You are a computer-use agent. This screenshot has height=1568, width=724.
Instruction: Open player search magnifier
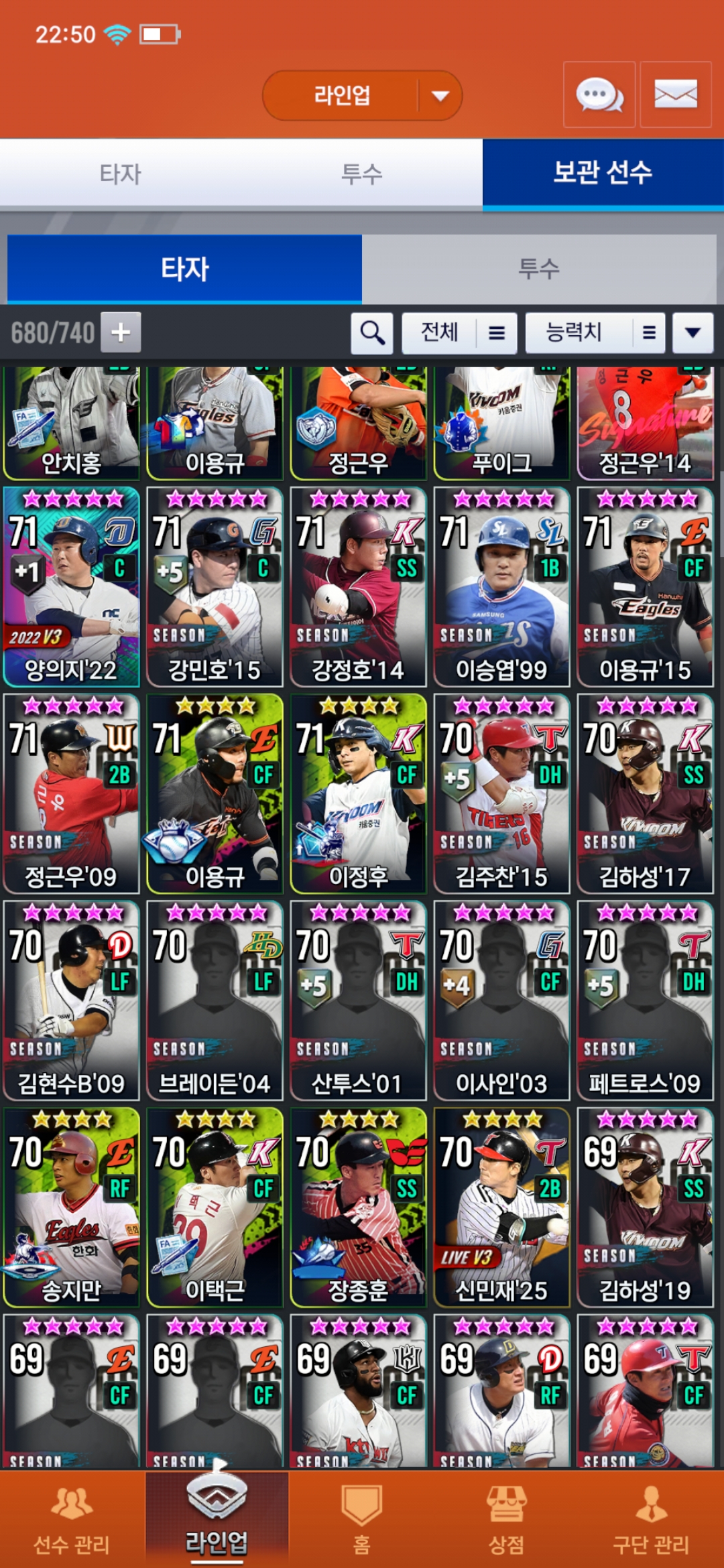372,332
